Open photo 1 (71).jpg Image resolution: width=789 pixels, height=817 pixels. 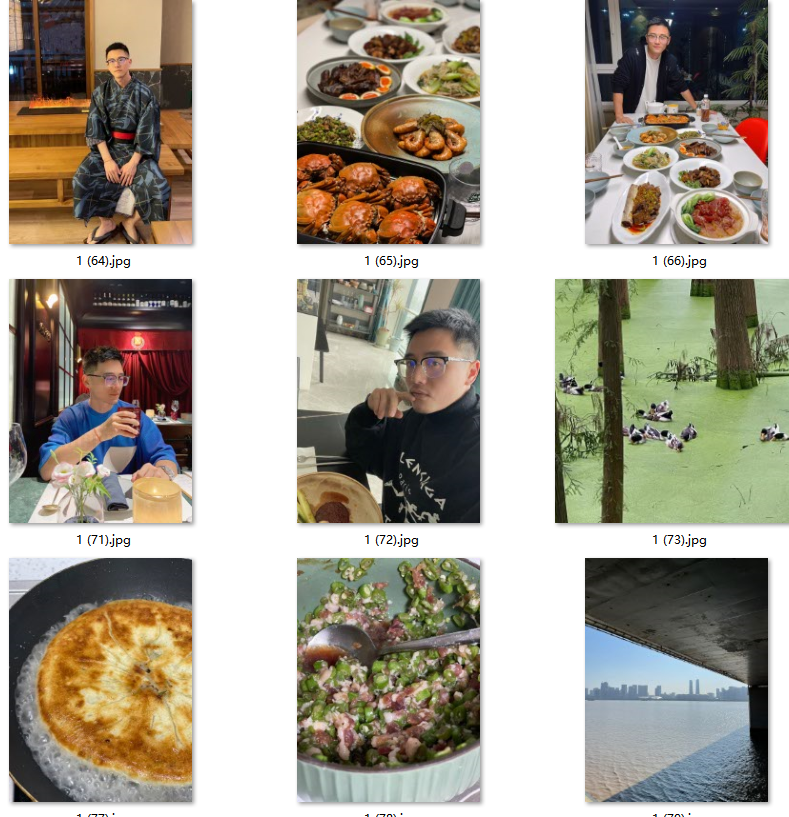click(x=100, y=401)
